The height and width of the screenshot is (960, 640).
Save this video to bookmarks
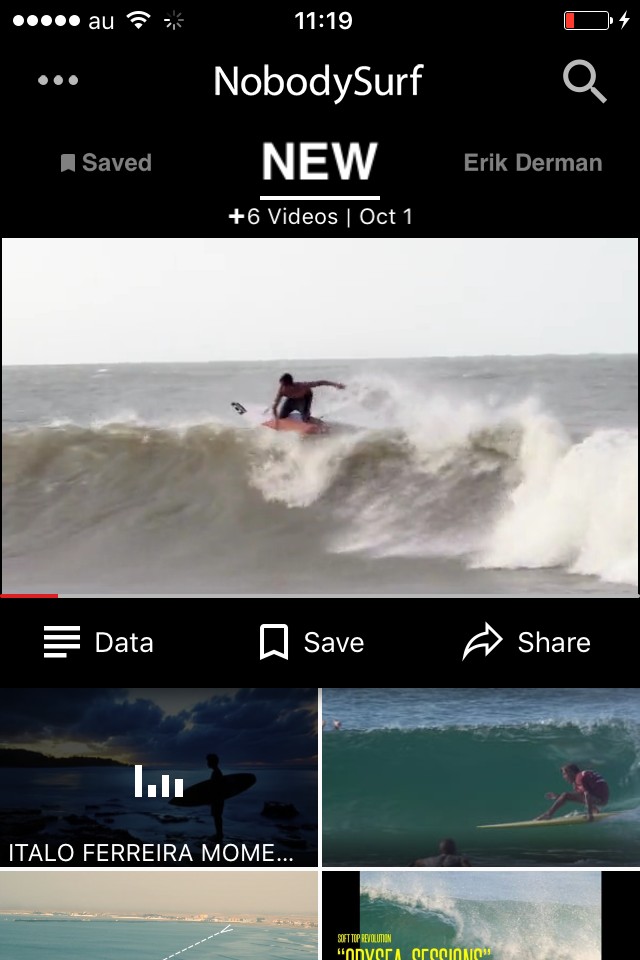311,642
